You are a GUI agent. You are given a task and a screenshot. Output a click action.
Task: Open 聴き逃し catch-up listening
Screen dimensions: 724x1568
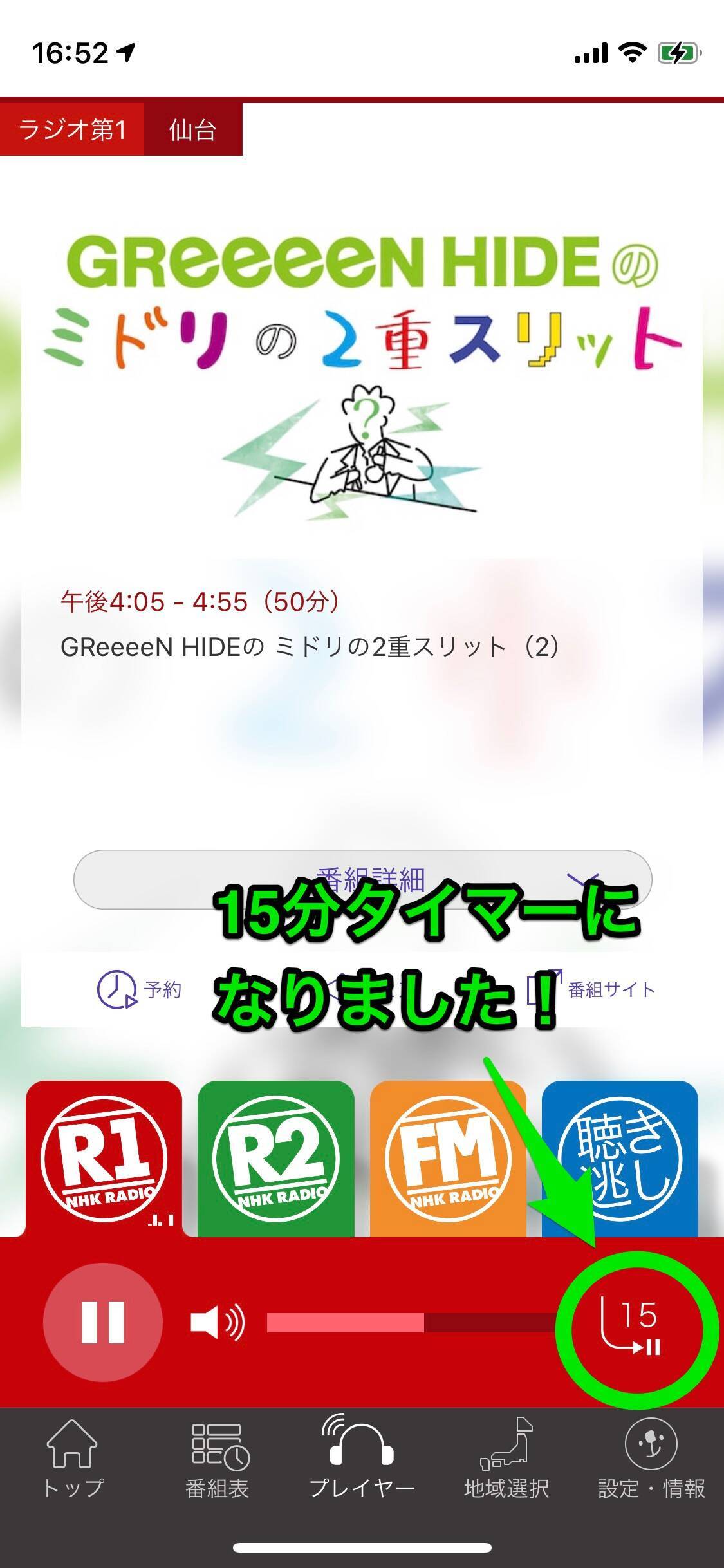tap(620, 1160)
